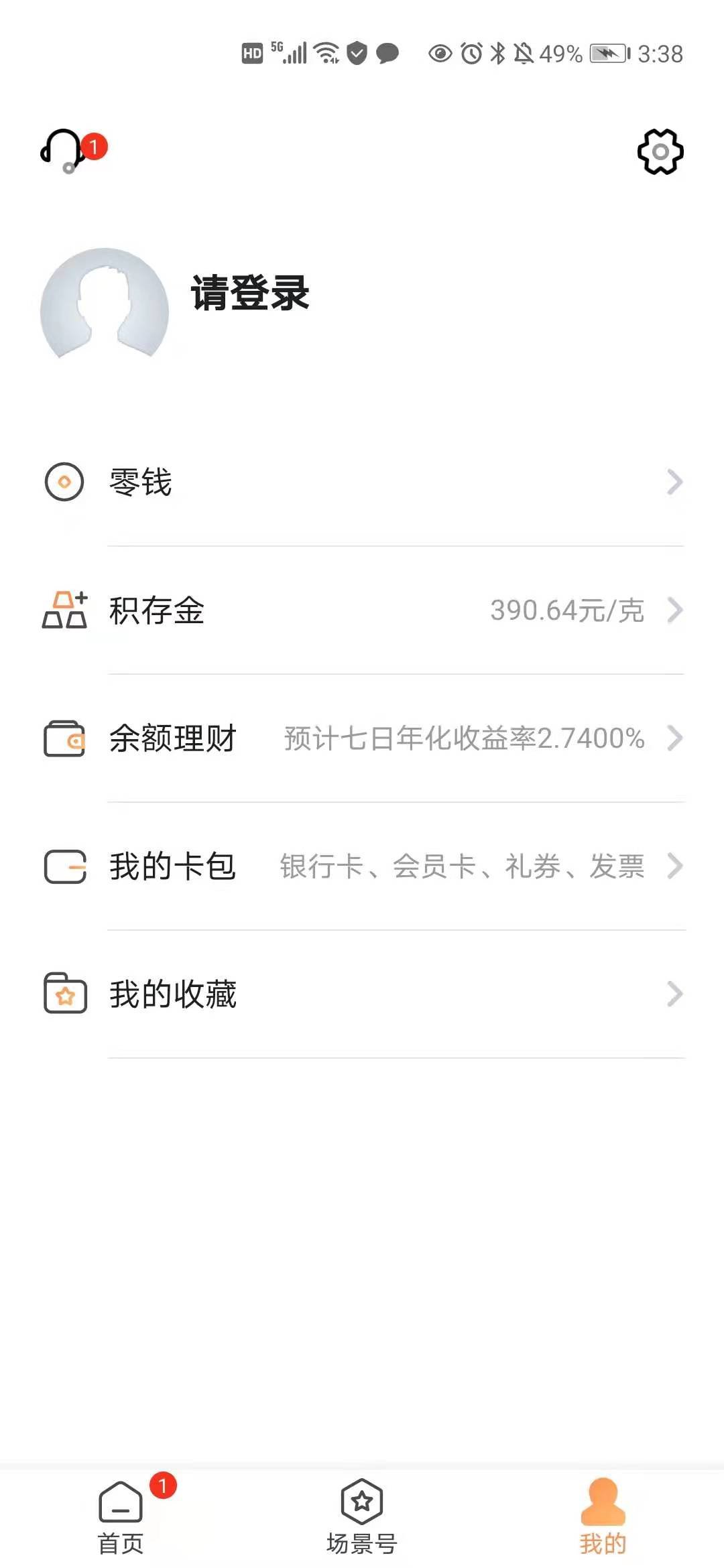Switch to the 首页 tab
Screen dimensions: 724x1568
pos(121,1516)
